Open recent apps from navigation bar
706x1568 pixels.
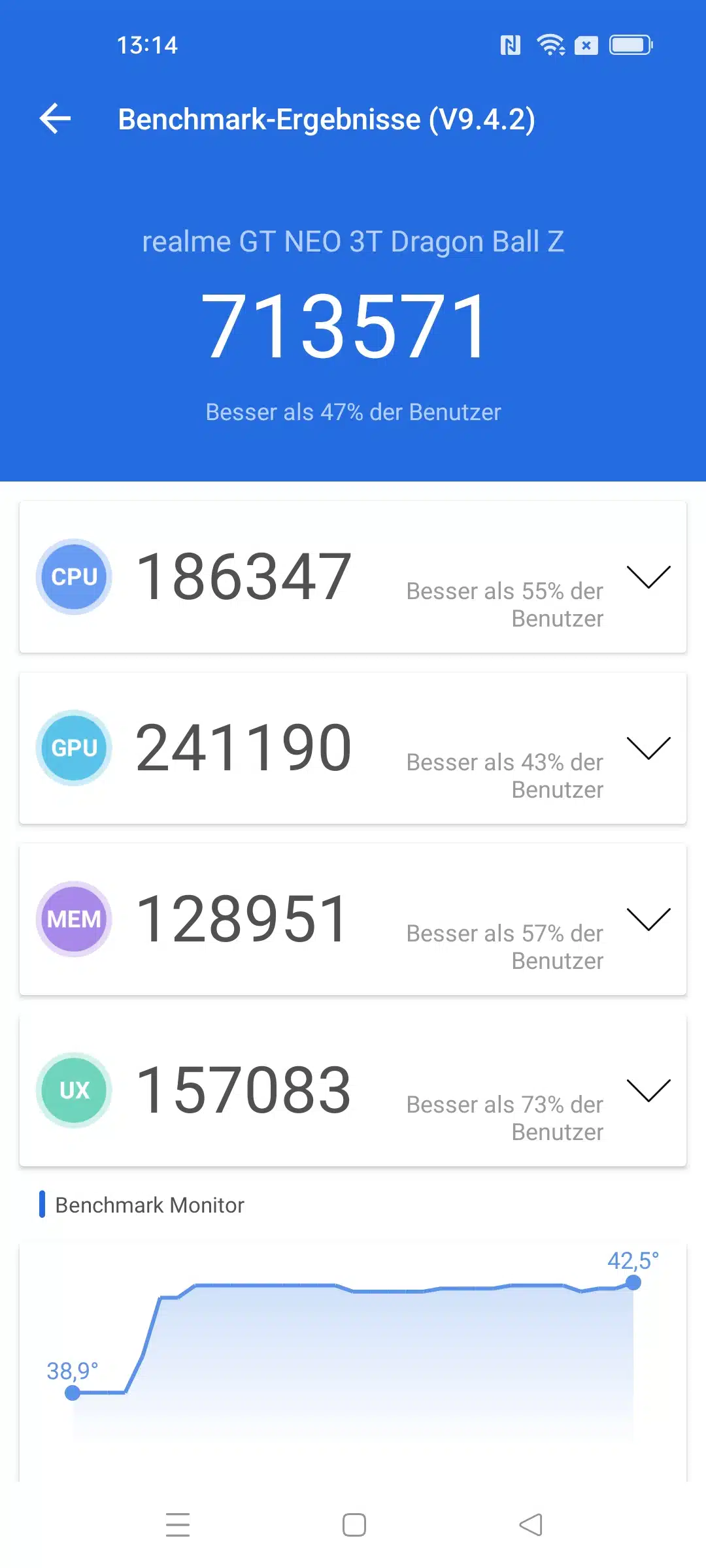coord(178,1525)
